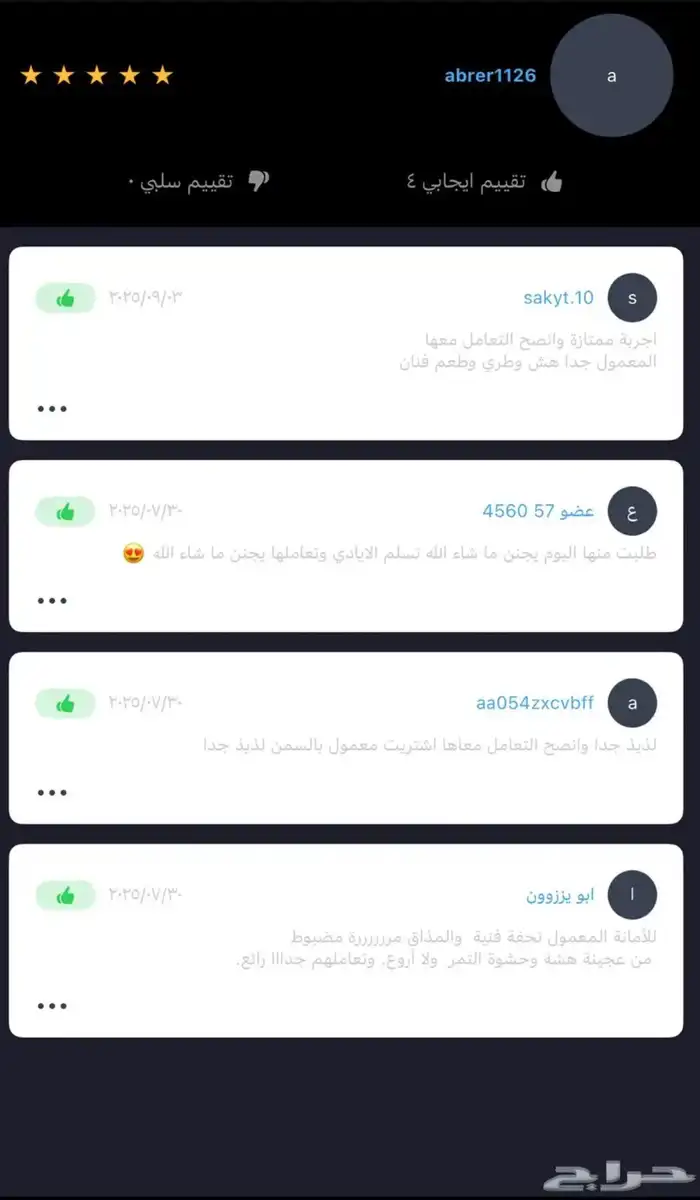Show positive ratings (تقييم ايجابي)
The image size is (700, 1200).
tap(485, 181)
